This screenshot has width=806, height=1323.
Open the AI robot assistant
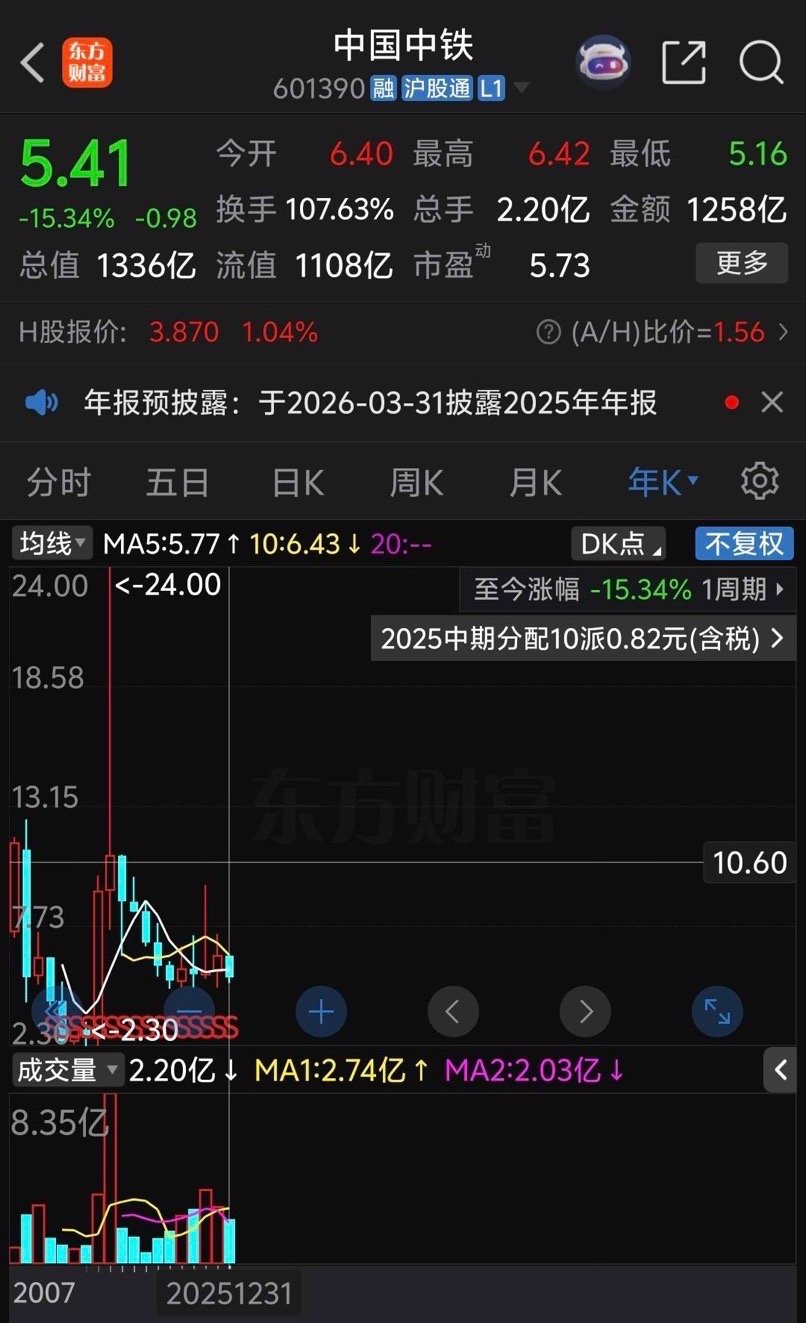[603, 62]
